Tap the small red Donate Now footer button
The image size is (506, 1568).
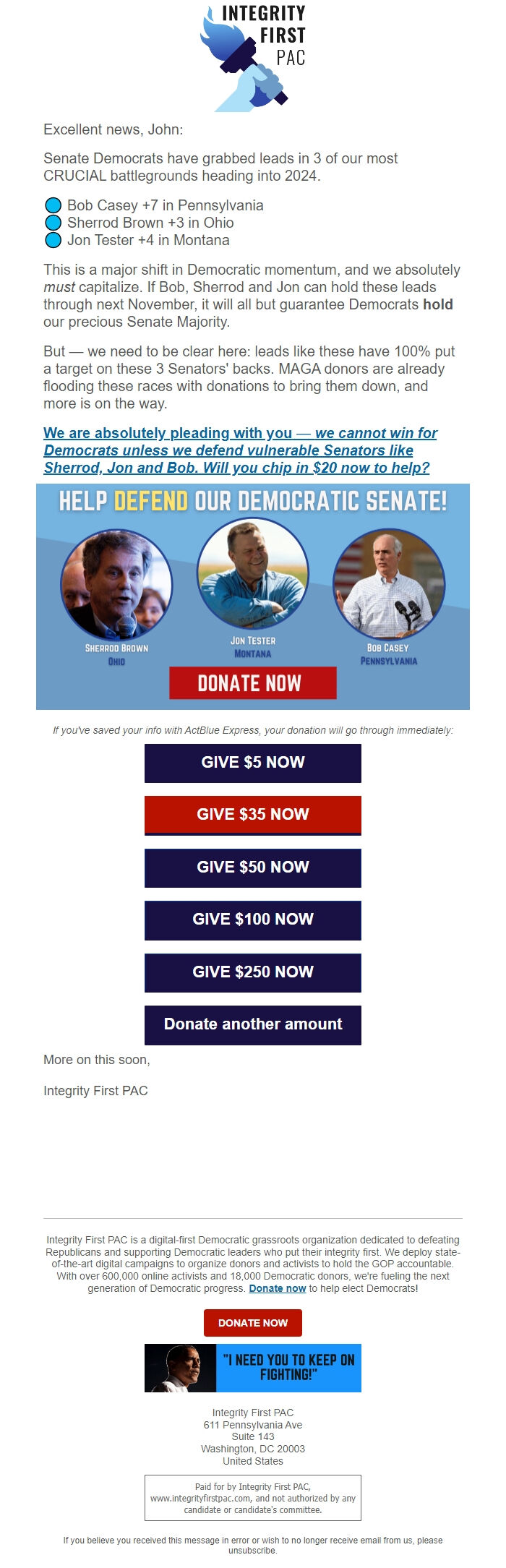point(252,1322)
